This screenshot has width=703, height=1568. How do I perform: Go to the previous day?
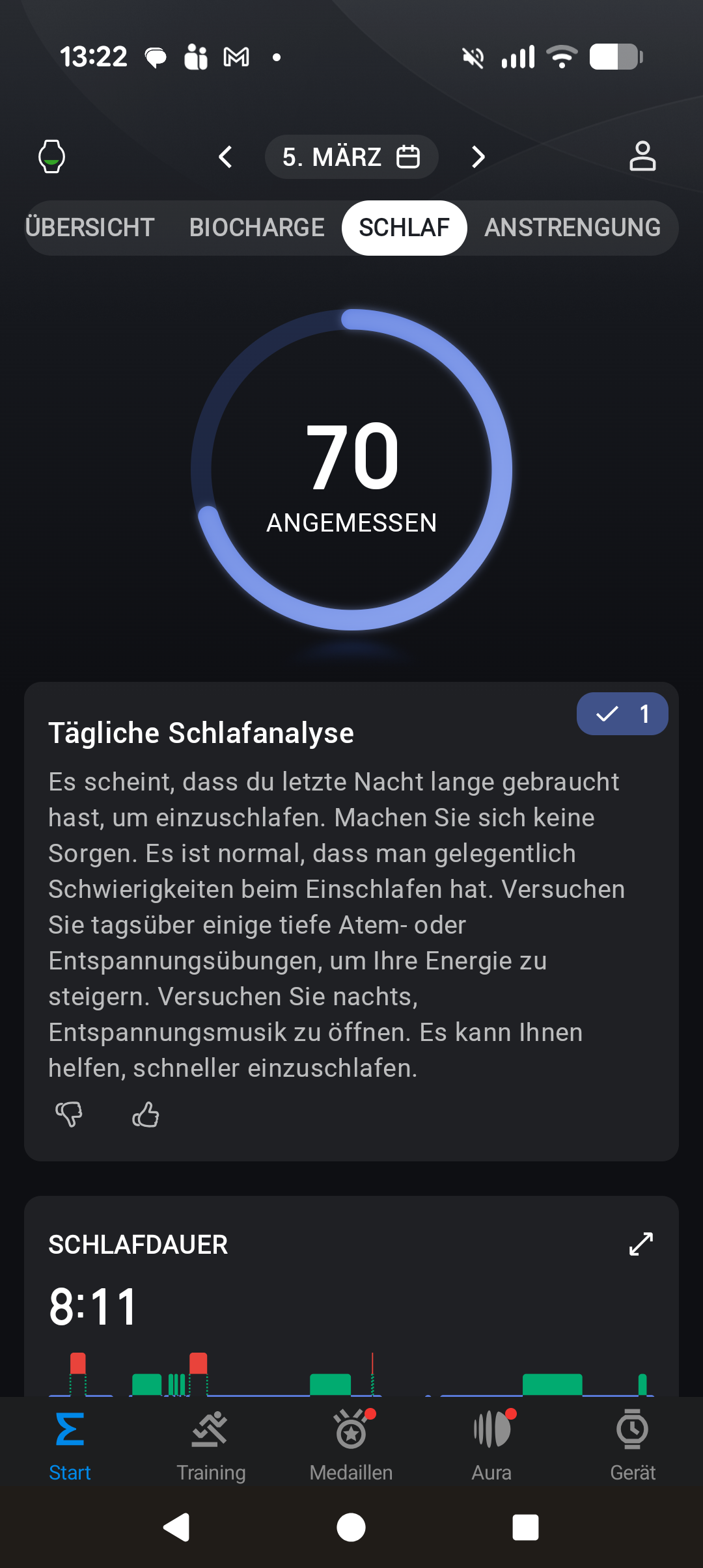coord(225,157)
